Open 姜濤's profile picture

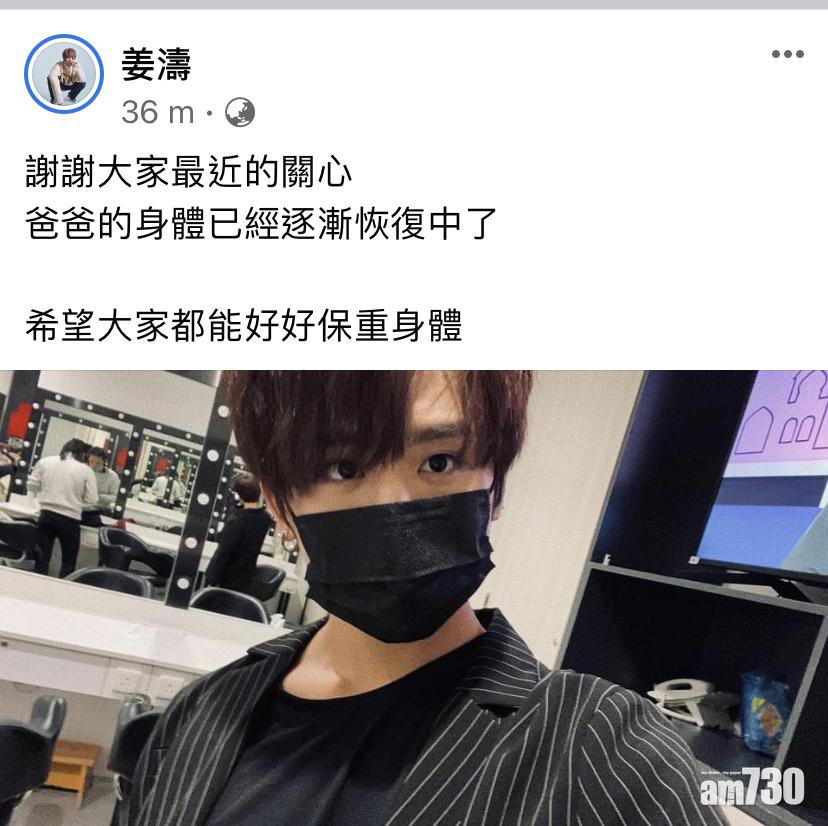(x=63, y=74)
